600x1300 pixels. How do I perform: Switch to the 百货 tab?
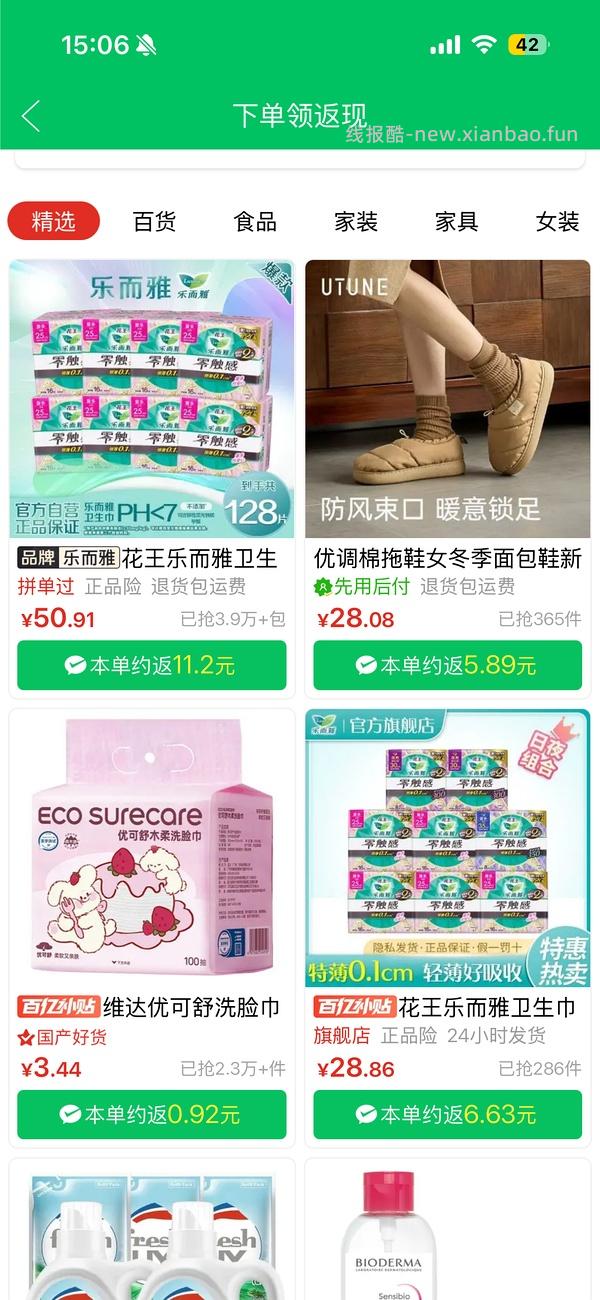154,221
